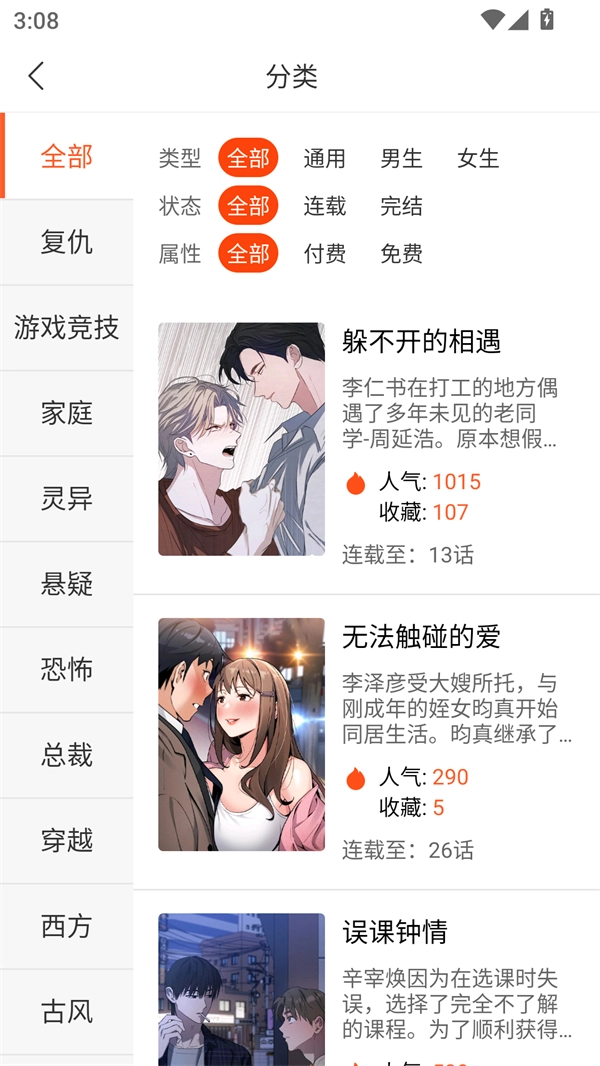Filter type by 通用
Screen dimensions: 600x1066
(x=324, y=158)
